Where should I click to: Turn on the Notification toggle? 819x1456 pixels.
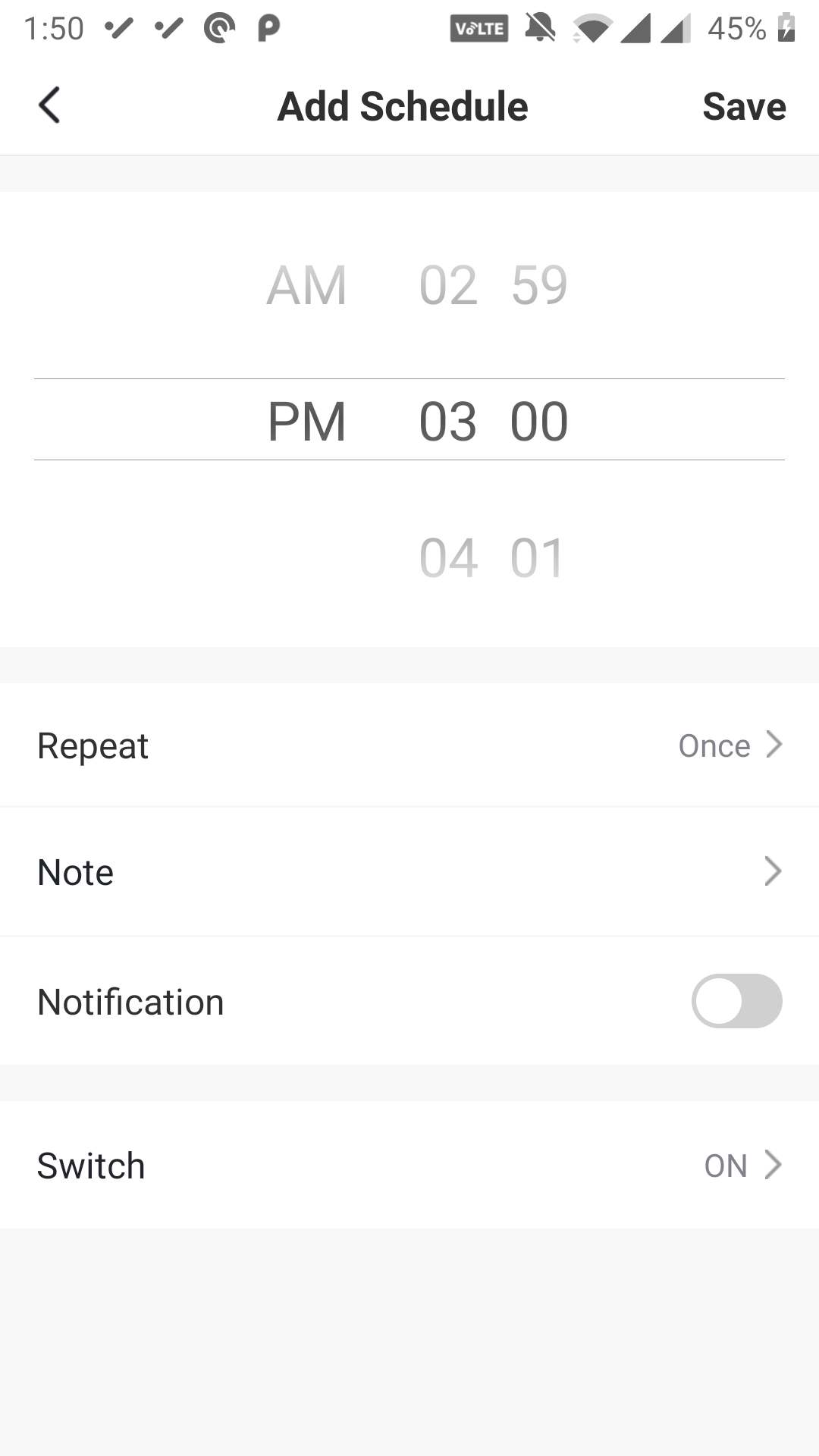736,1001
